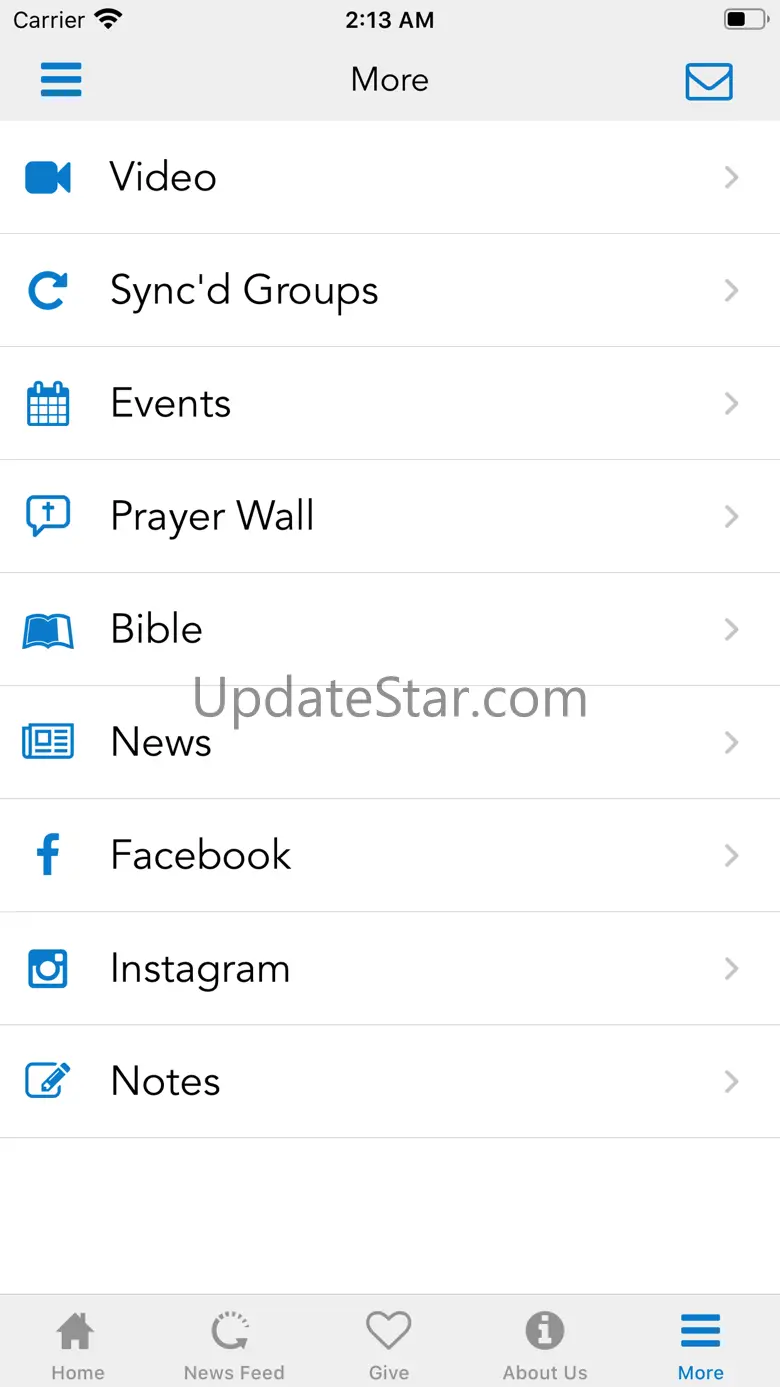Open the messages envelope icon
Screen dimensions: 780x1387
click(x=709, y=81)
